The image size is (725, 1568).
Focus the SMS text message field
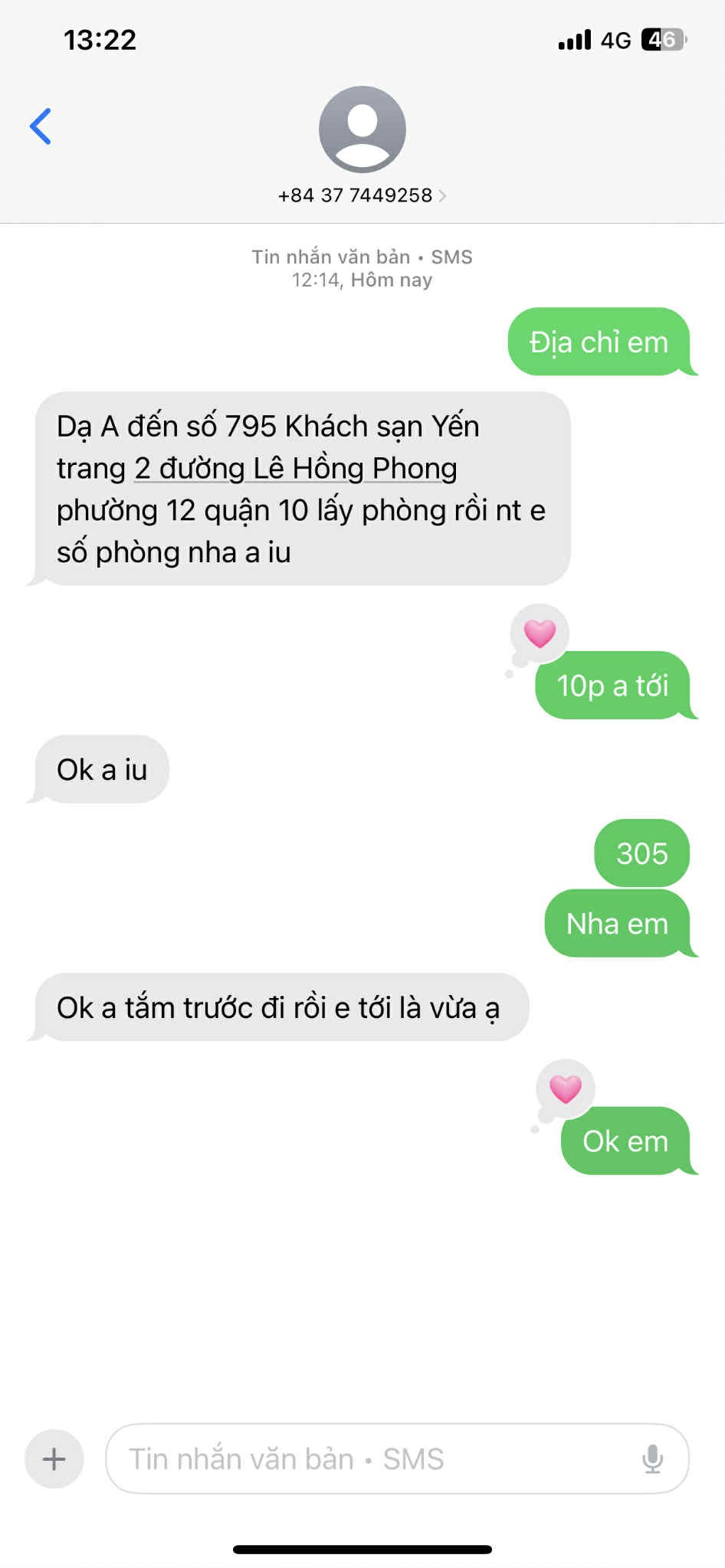368,1458
